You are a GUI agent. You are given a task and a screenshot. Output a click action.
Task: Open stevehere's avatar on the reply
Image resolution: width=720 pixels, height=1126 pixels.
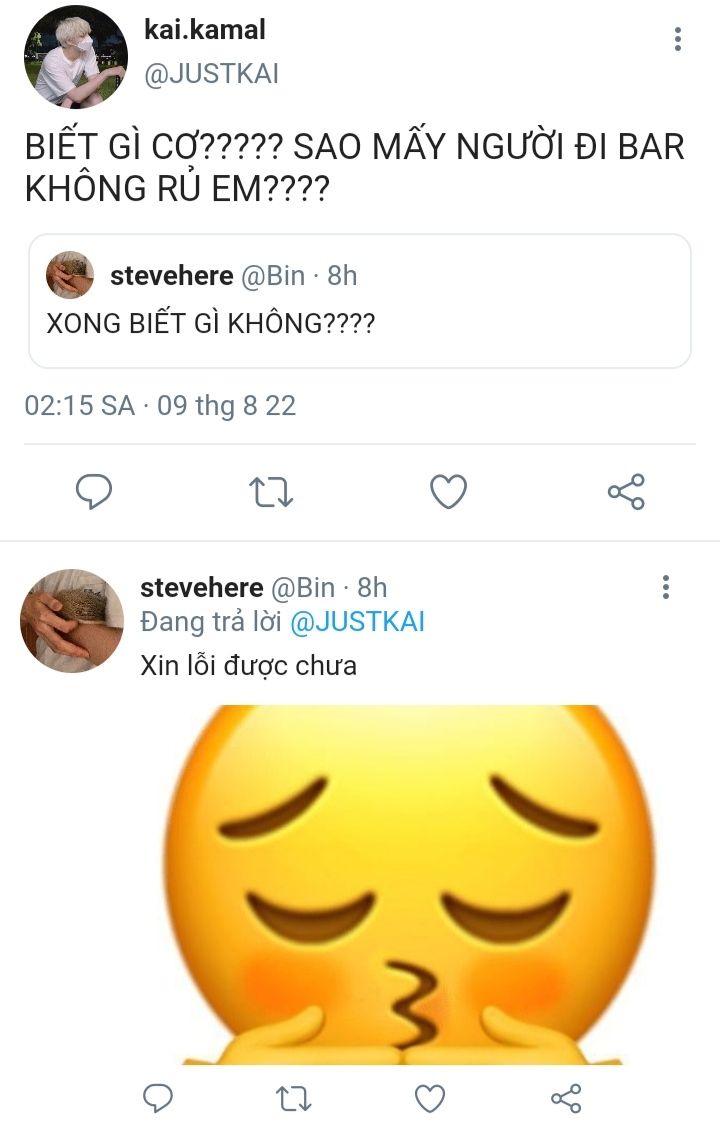click(71, 620)
